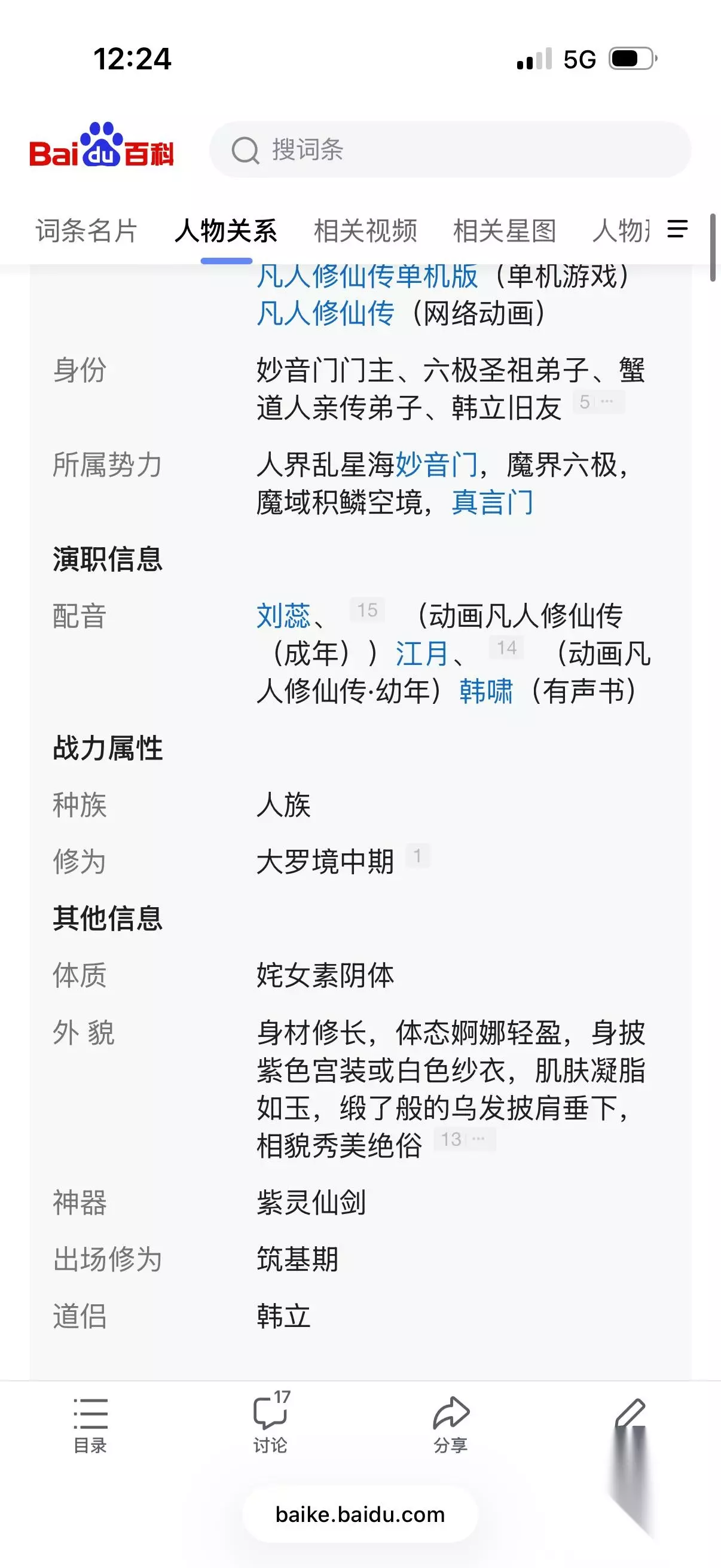This screenshot has width=721, height=1568.
Task: Open the 妙音门 link
Action: pyautogui.click(x=437, y=465)
